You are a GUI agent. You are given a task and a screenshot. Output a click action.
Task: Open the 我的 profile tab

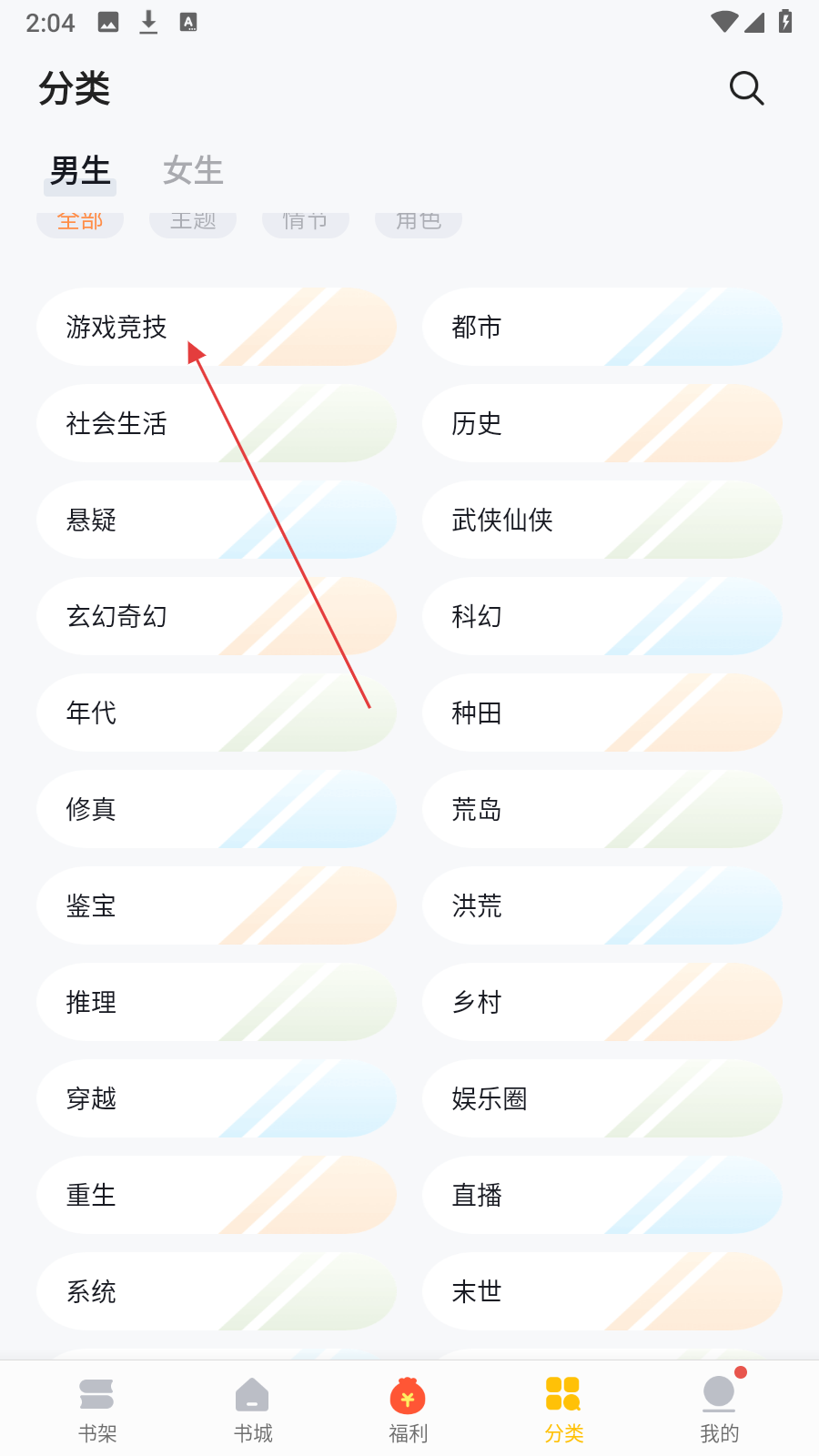(719, 1410)
